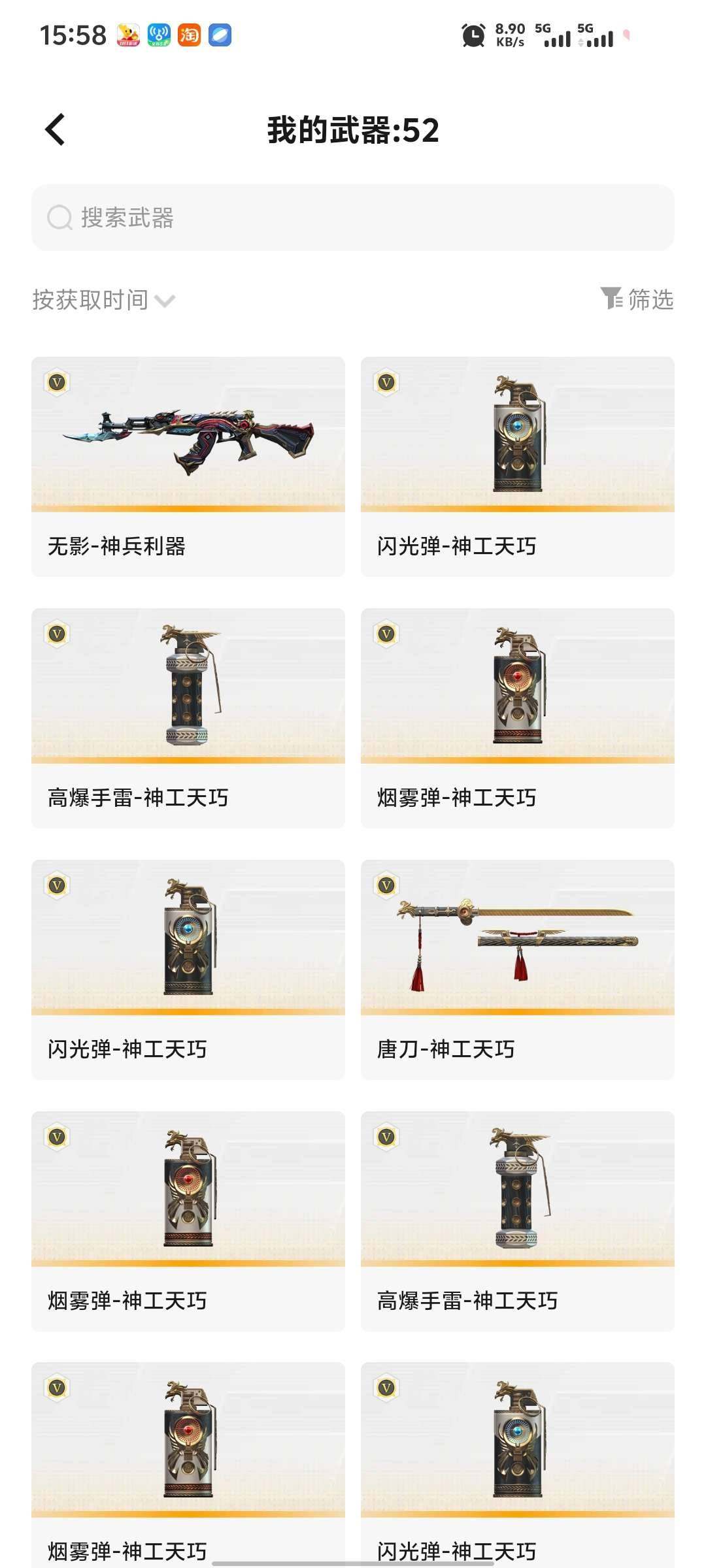Tap the V badge on 唐刀-神工天巧 card
The height and width of the screenshot is (1568, 706).
click(x=386, y=885)
